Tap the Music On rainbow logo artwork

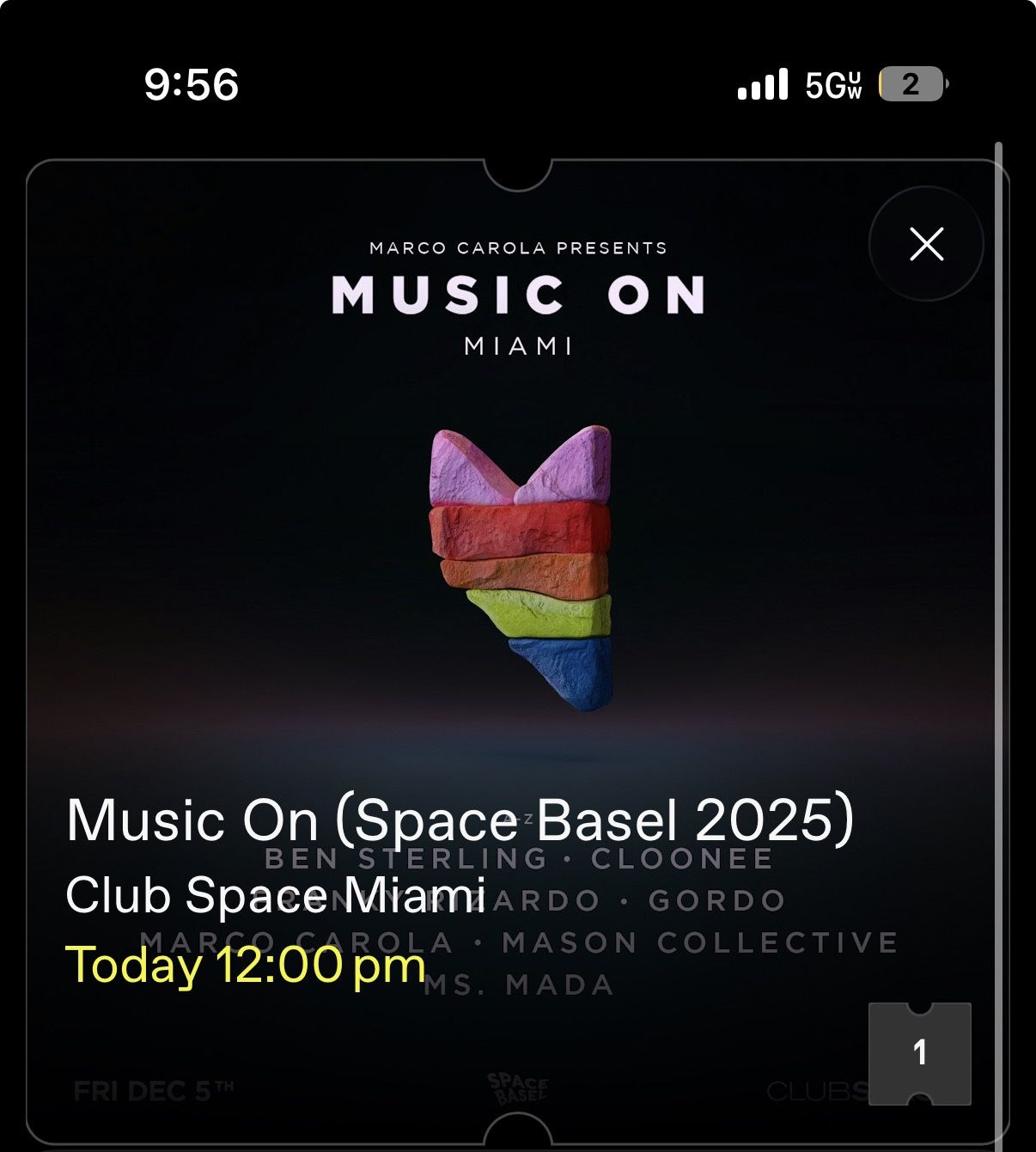[518, 567]
